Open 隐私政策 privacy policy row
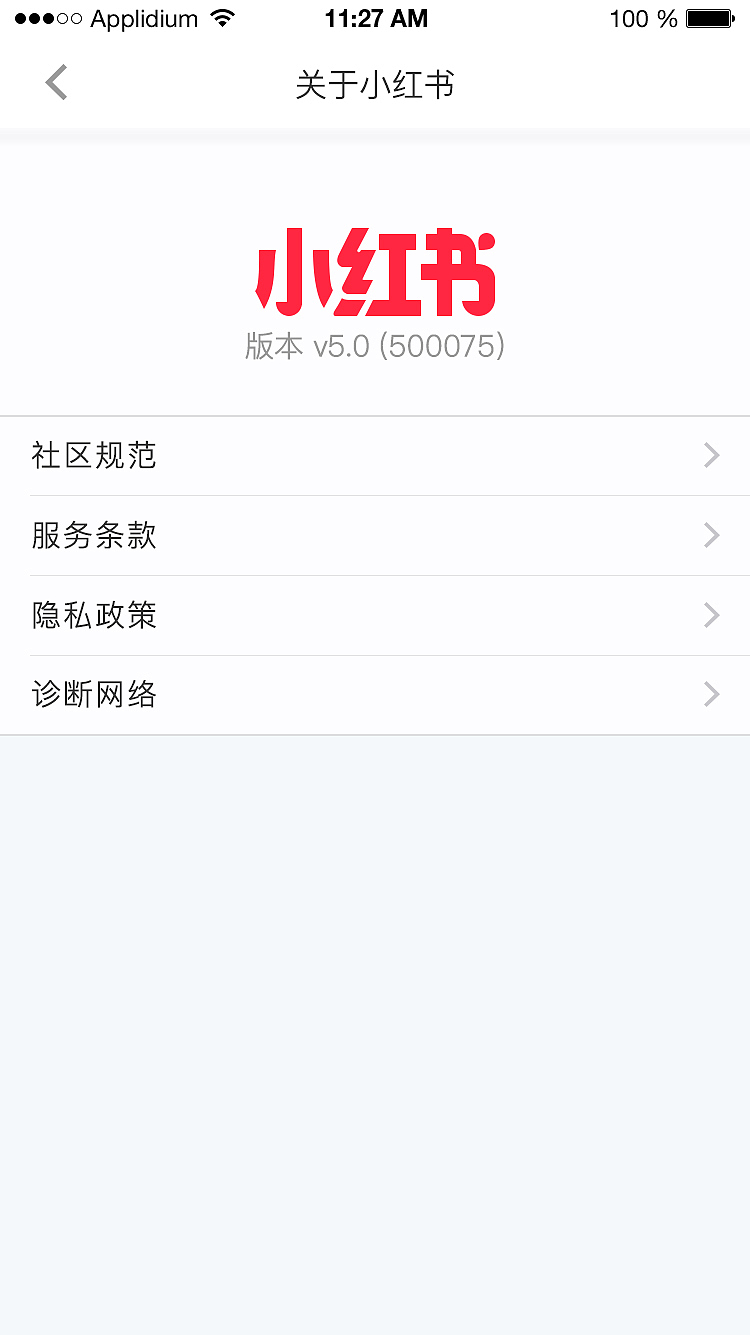 coord(93,615)
